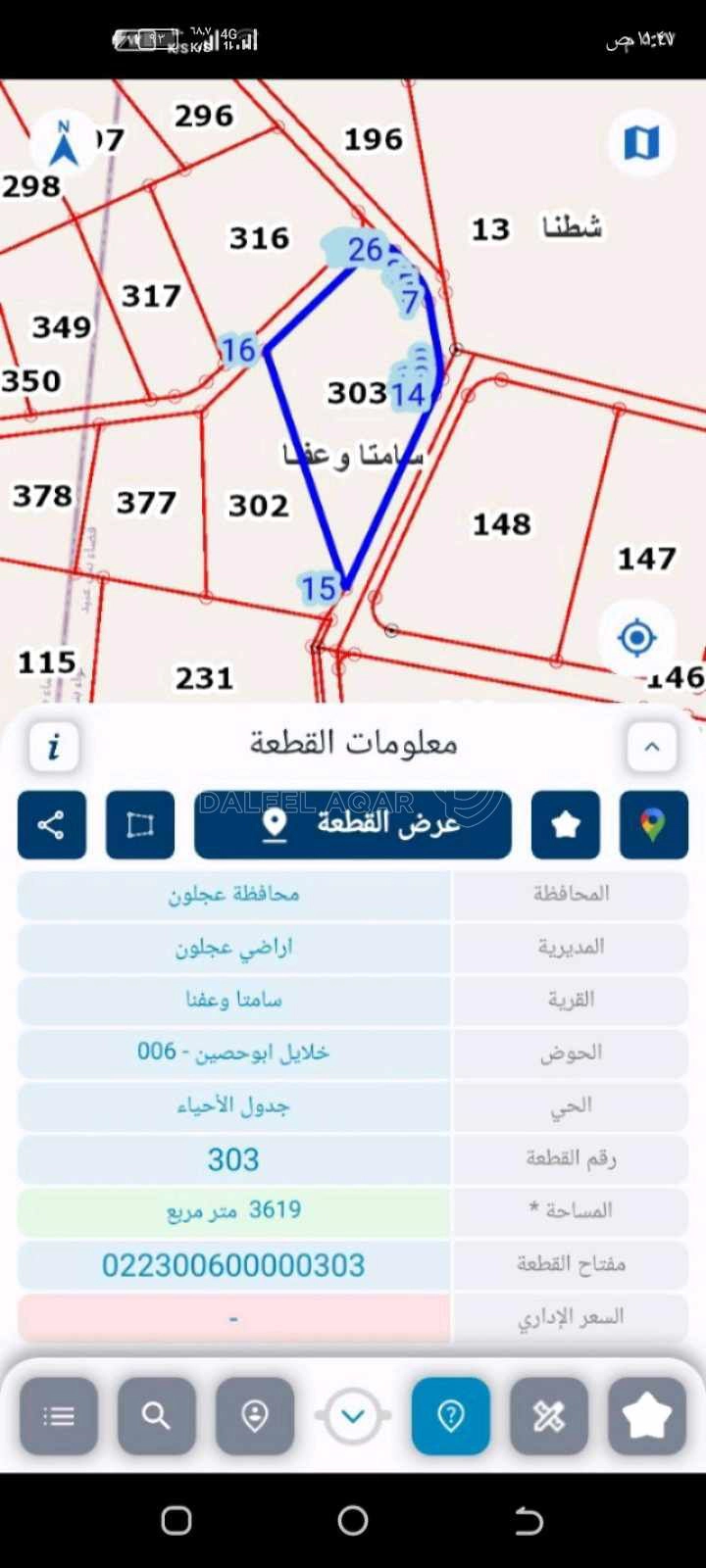The height and width of the screenshot is (1568, 706).
Task: Tap the share icon in the parcel panel
Action: [51, 824]
